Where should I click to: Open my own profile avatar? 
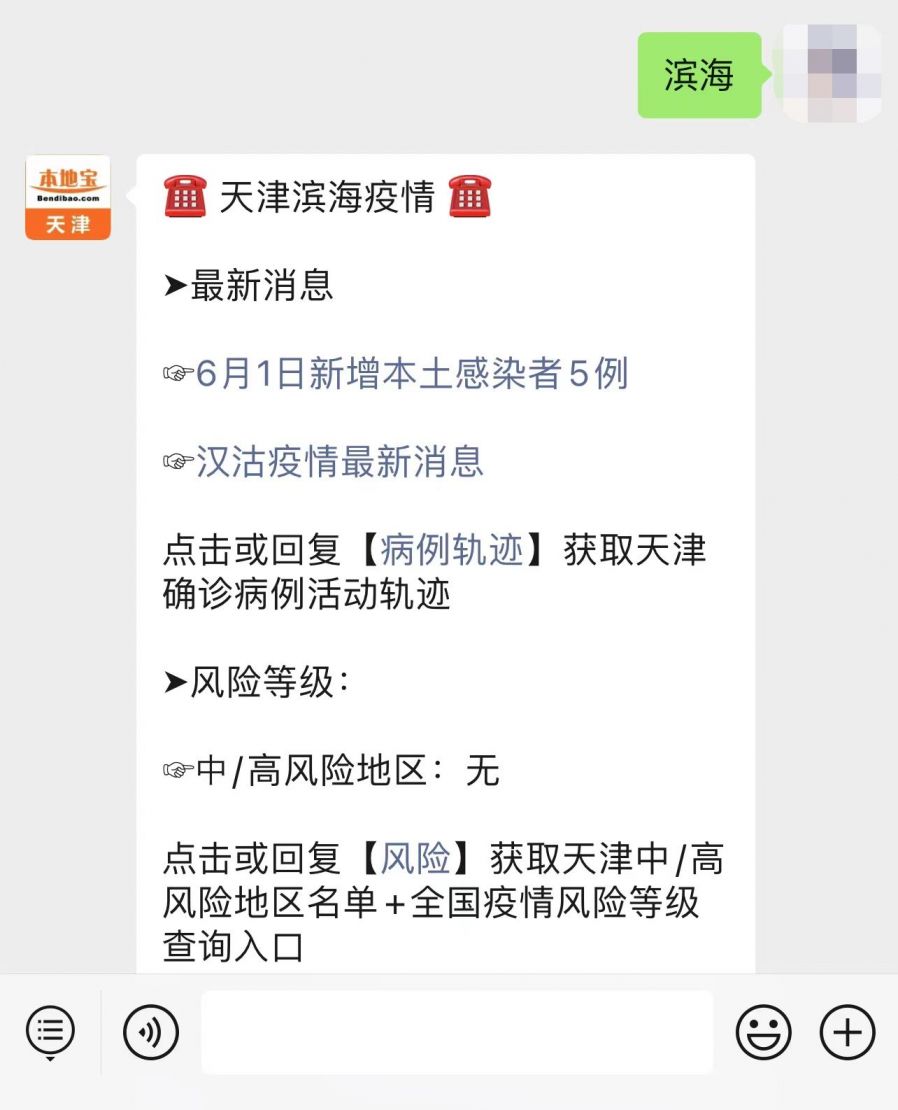(x=831, y=74)
